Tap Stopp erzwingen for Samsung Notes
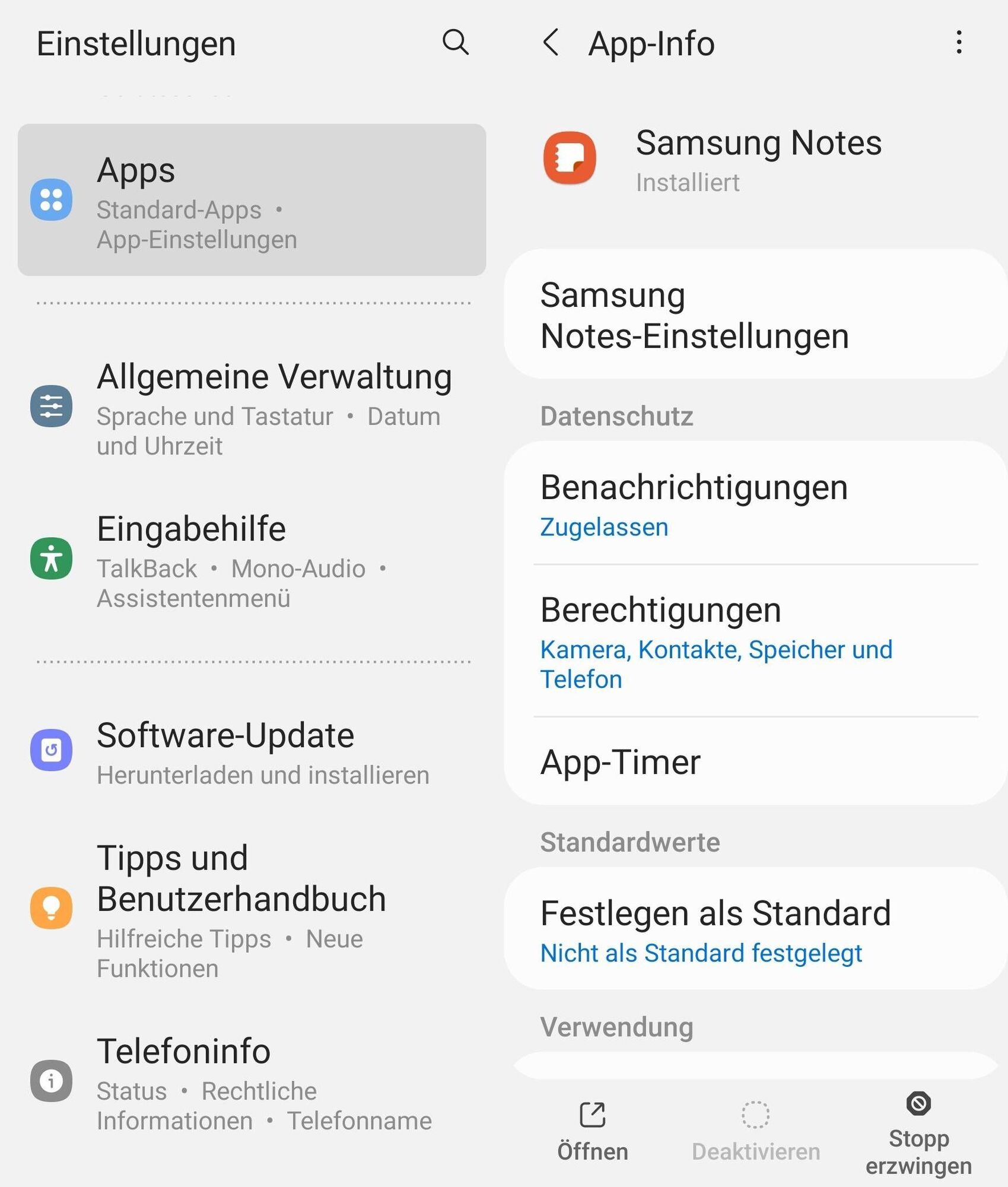This screenshot has width=1008, height=1187. click(x=918, y=1134)
